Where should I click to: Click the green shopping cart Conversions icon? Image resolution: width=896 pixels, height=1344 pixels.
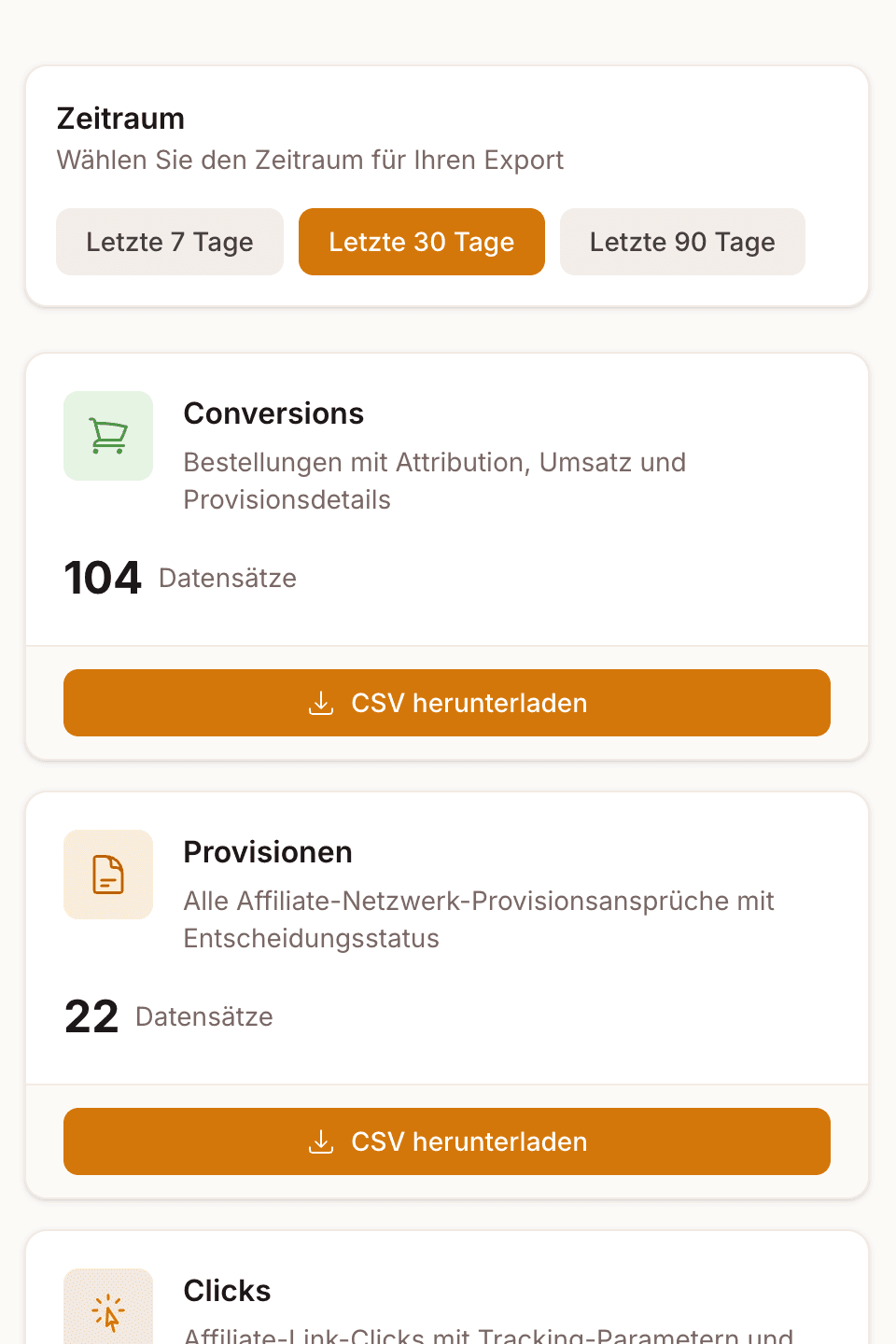click(x=108, y=436)
